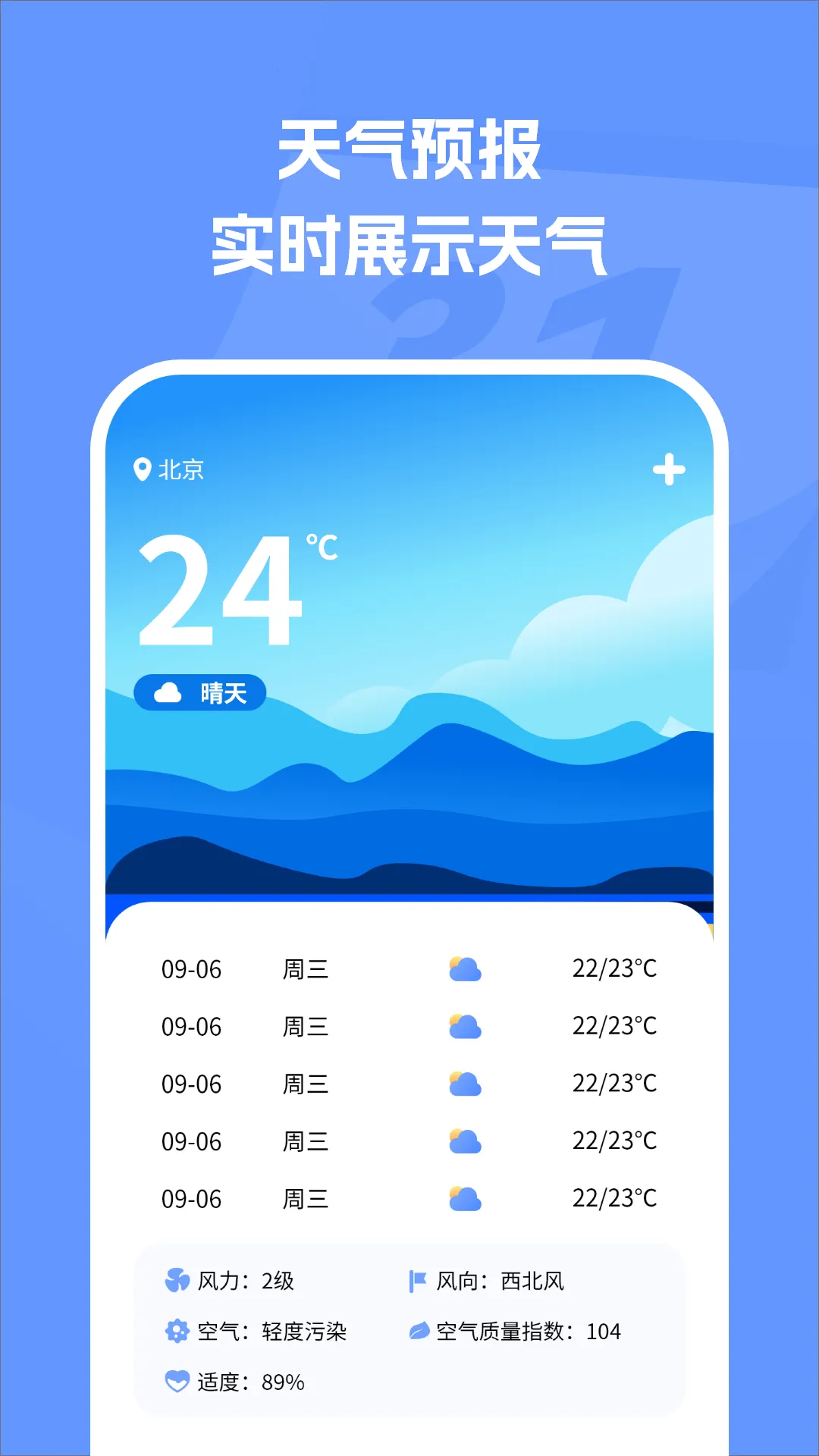Toggle the 晴天 weather condition badge
819x1456 pixels.
pyautogui.click(x=199, y=692)
